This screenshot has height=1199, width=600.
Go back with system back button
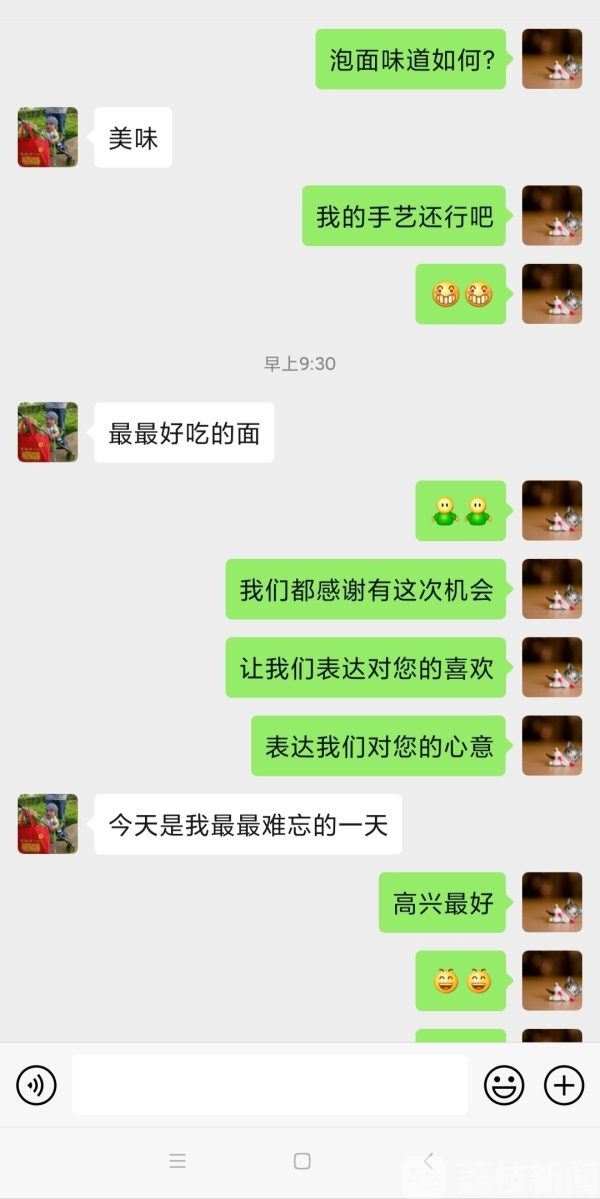point(428,1161)
